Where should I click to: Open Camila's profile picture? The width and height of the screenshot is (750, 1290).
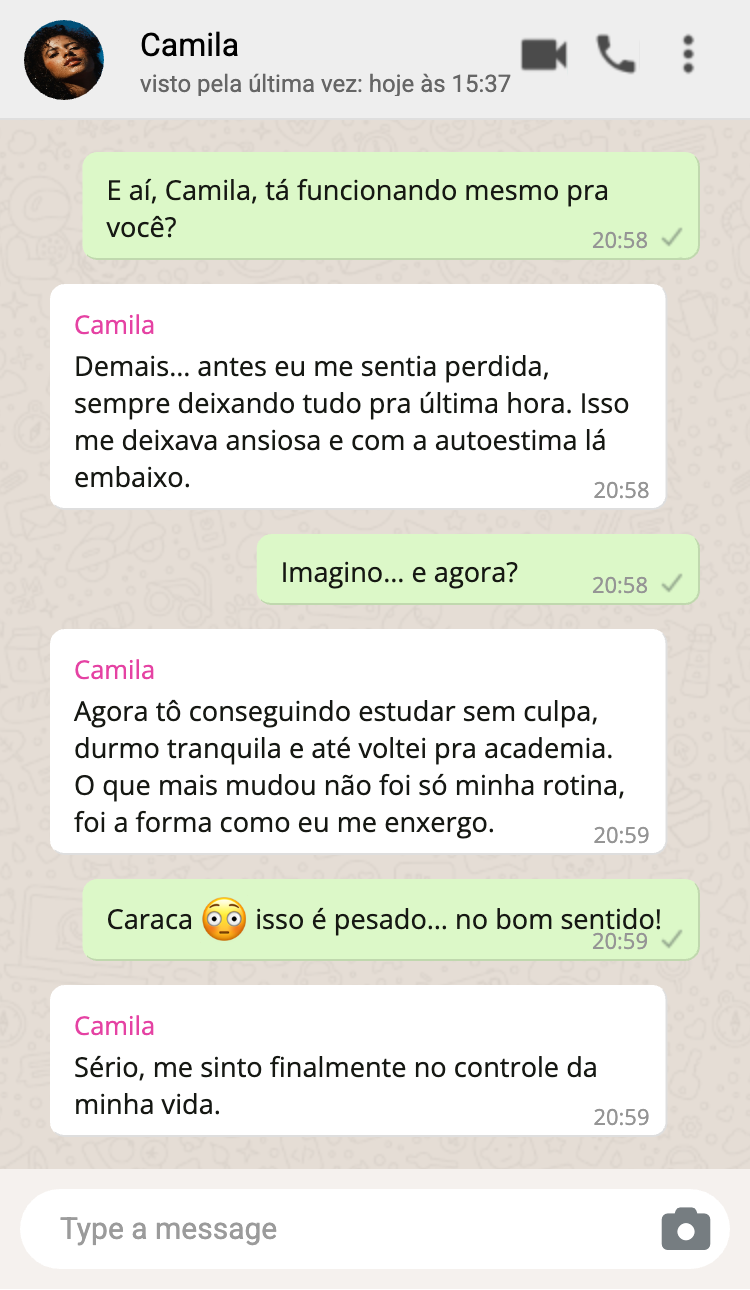(63, 60)
